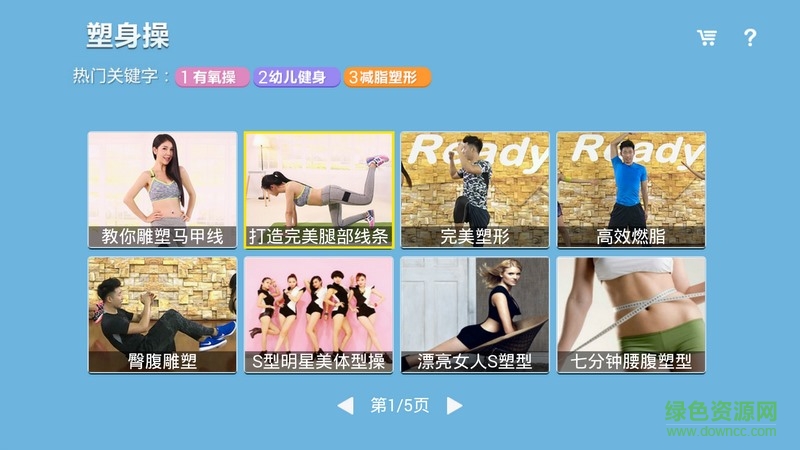Viewport: 800px width, 450px height.
Task: Open the 七分钟腰腹塑型 video
Action: (x=631, y=315)
